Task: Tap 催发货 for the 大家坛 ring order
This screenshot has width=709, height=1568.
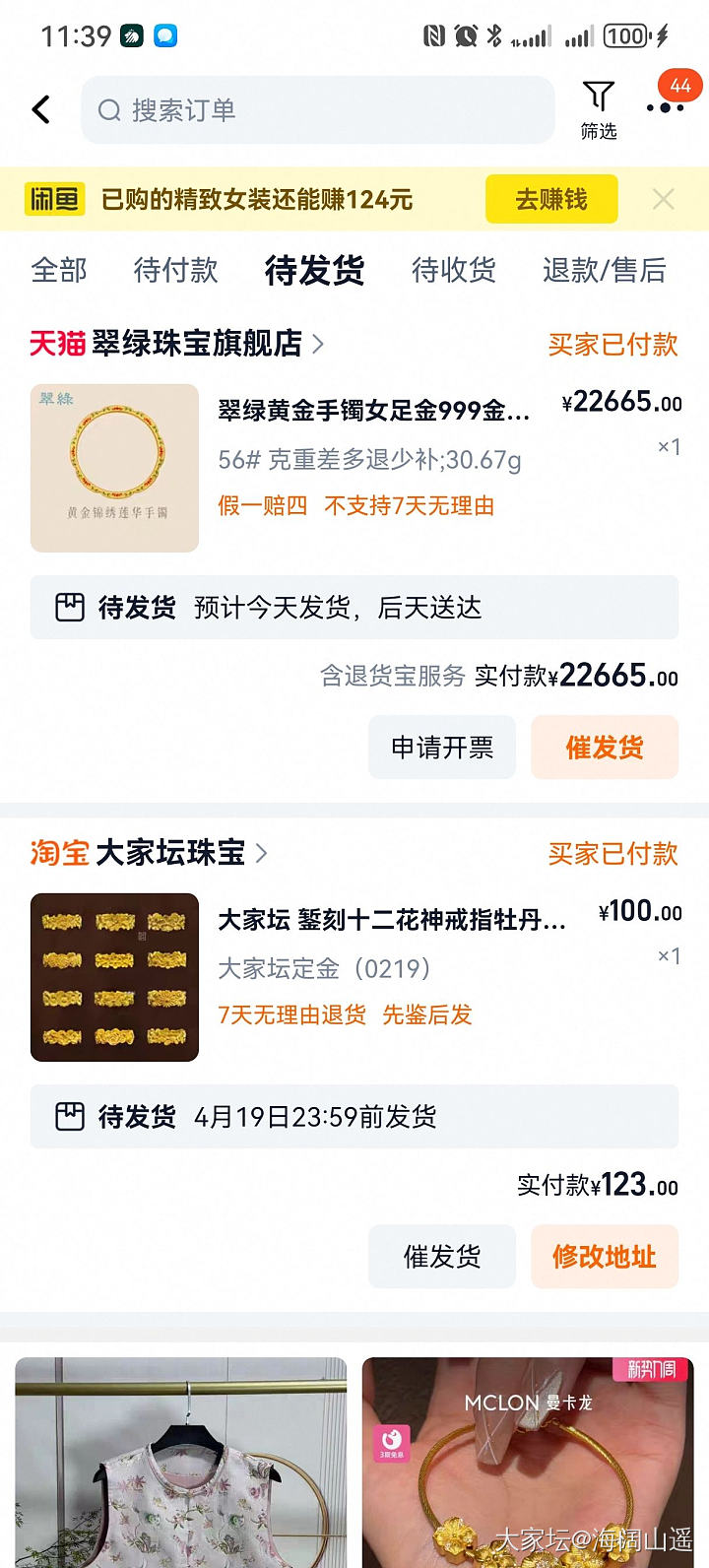Action: click(442, 1257)
